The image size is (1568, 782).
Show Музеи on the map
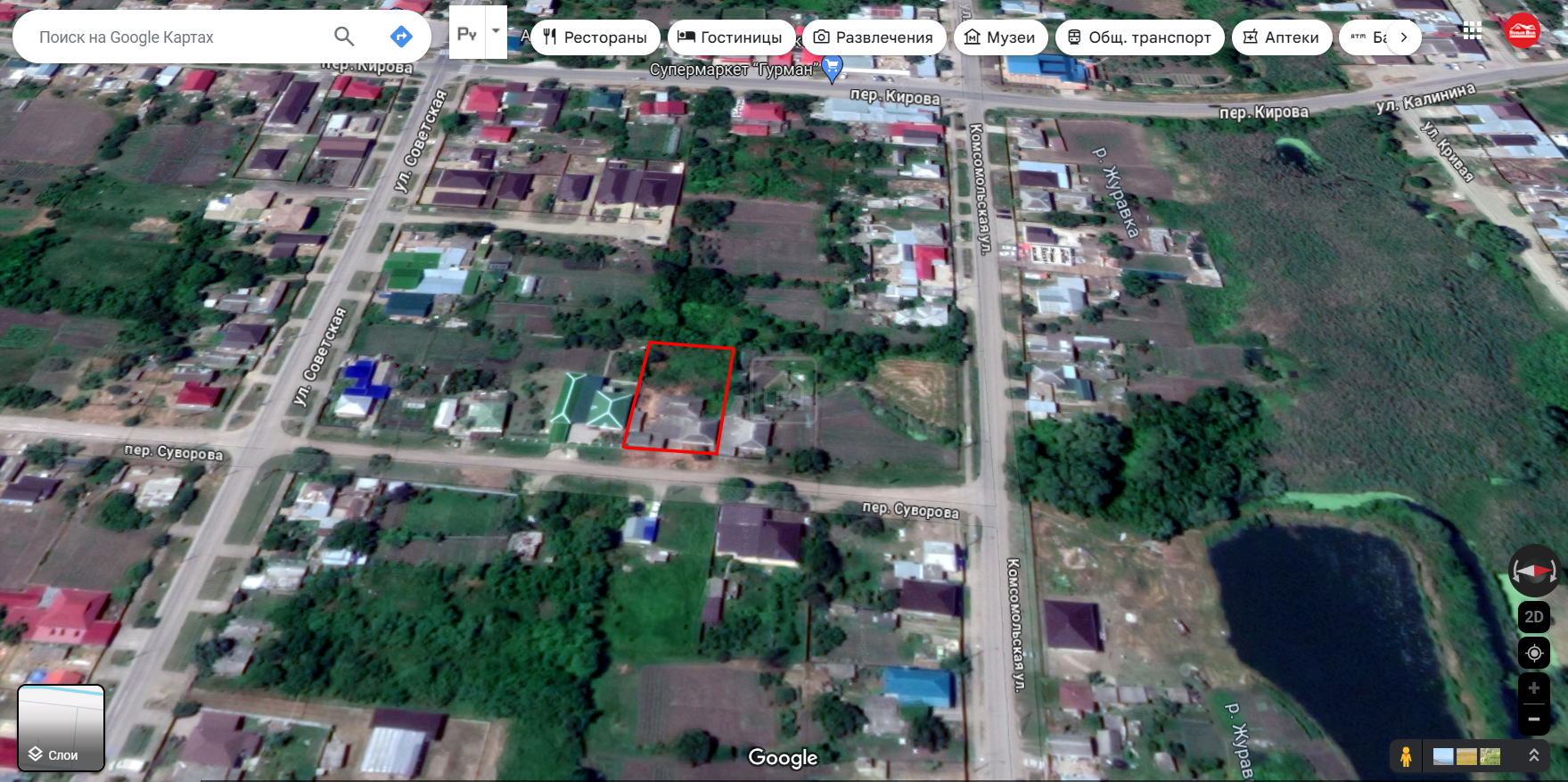point(1000,37)
